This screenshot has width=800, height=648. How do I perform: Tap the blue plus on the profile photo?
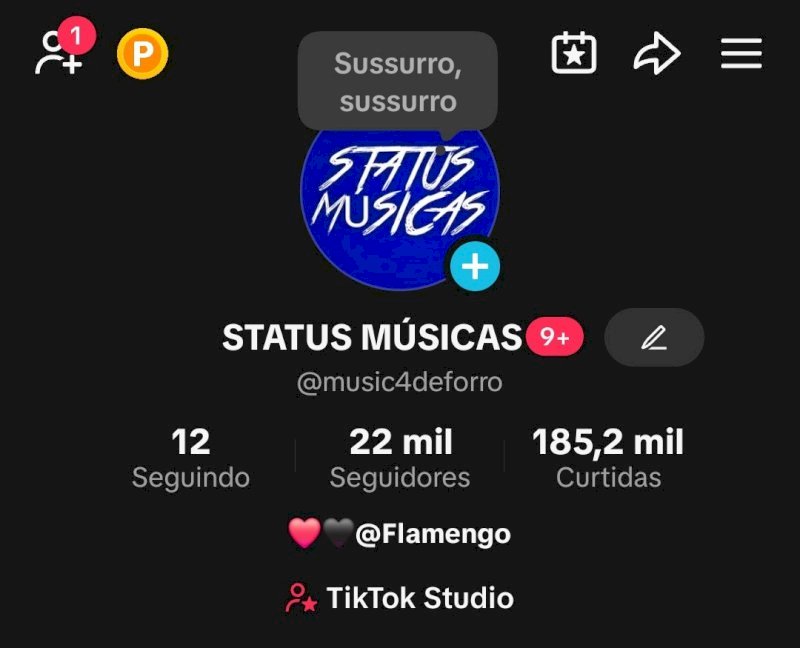coord(474,266)
